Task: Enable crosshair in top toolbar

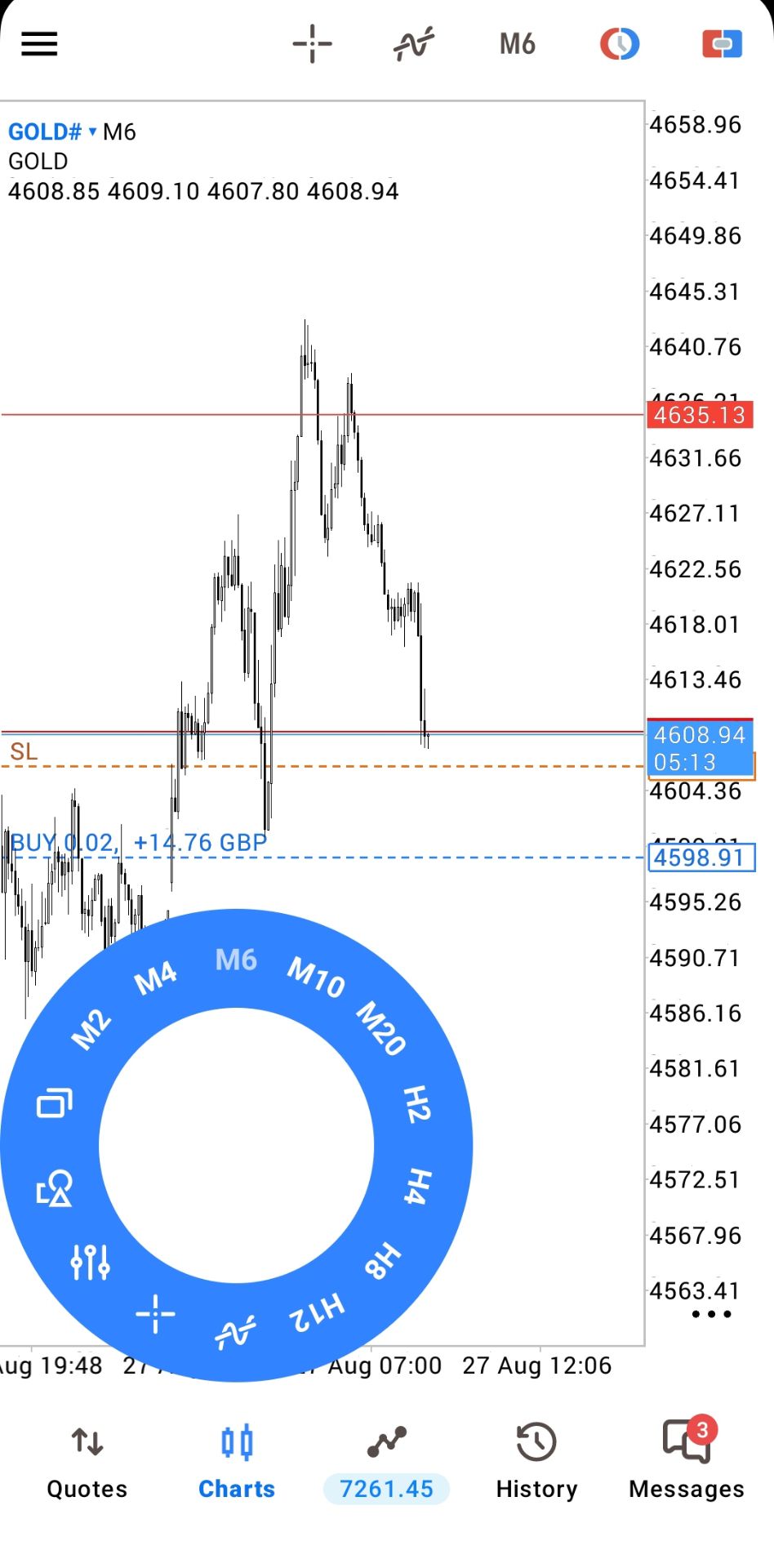Action: 313,43
